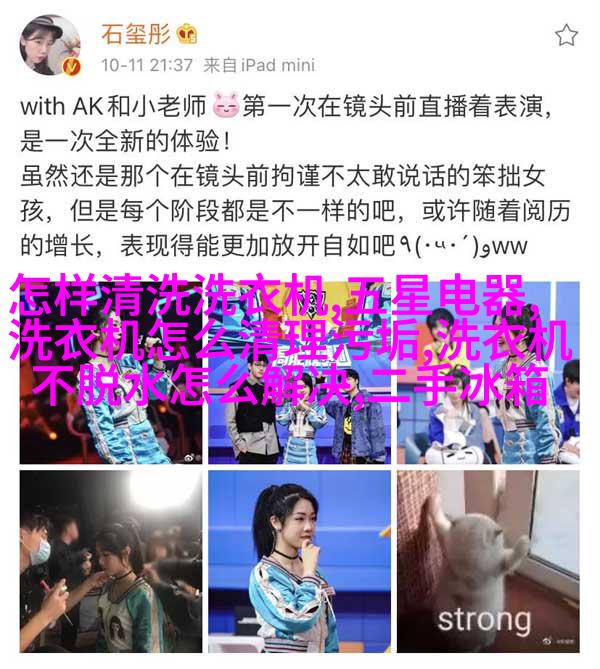Open the cat 'strong' meme image
The height and width of the screenshot is (669, 600).
pyautogui.click(x=488, y=562)
